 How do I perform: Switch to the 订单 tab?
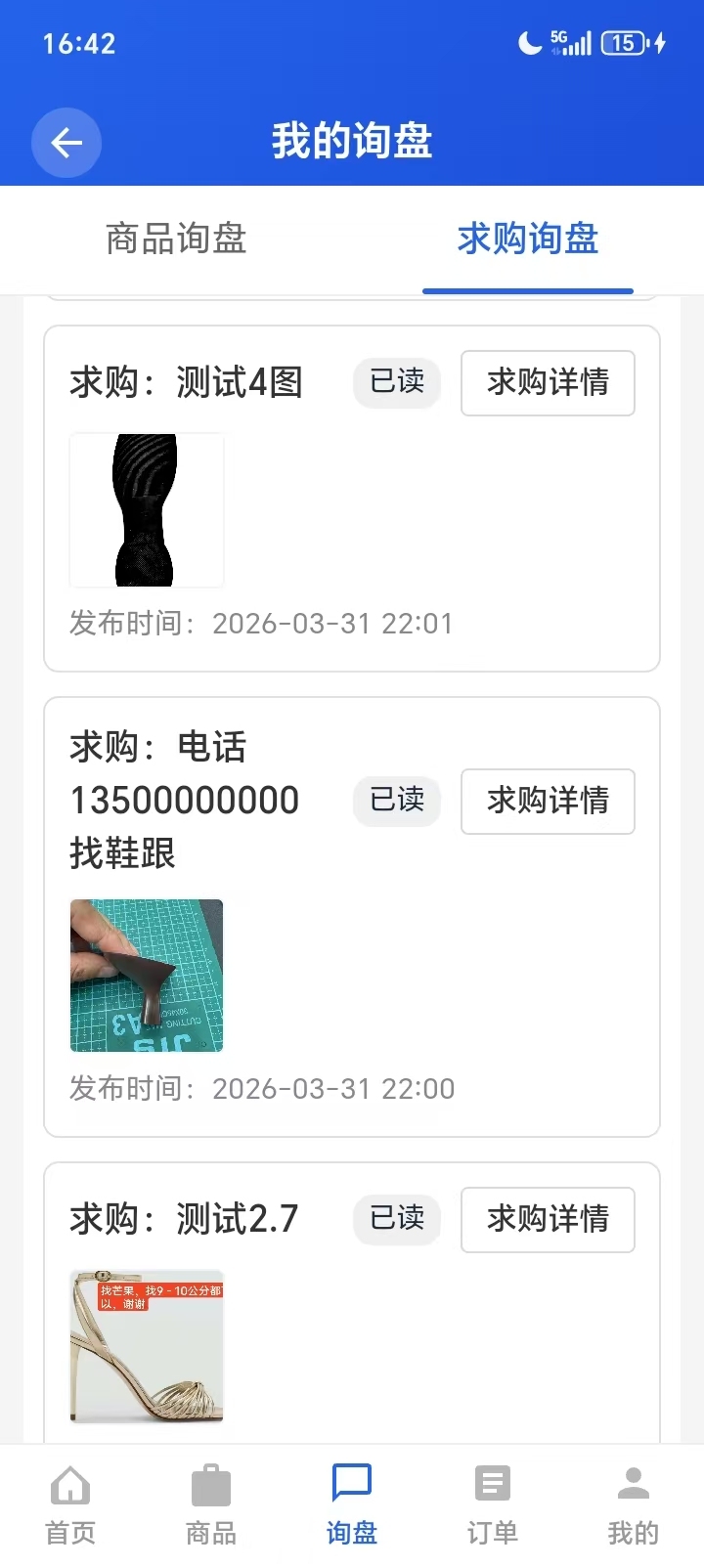(x=493, y=1505)
